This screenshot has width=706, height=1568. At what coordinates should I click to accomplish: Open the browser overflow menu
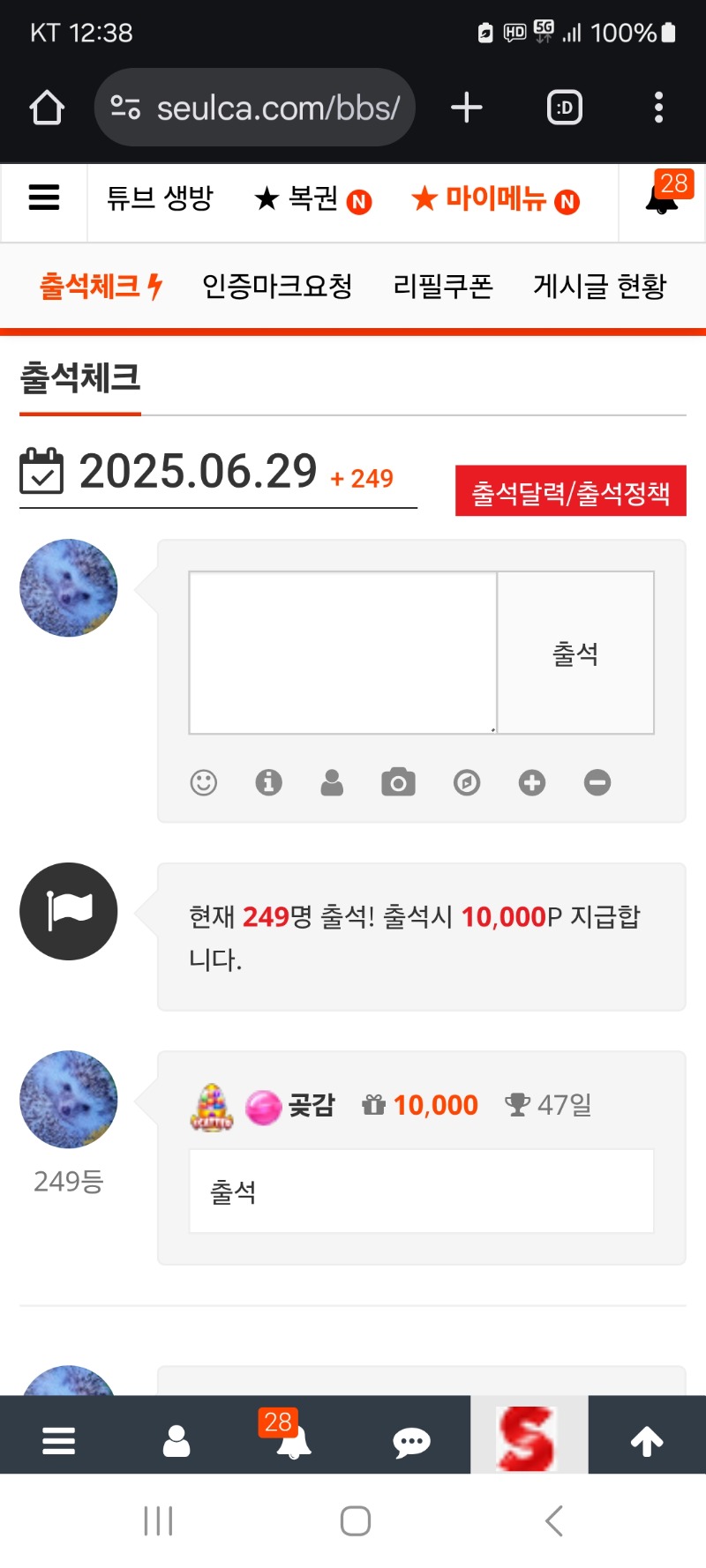658,108
